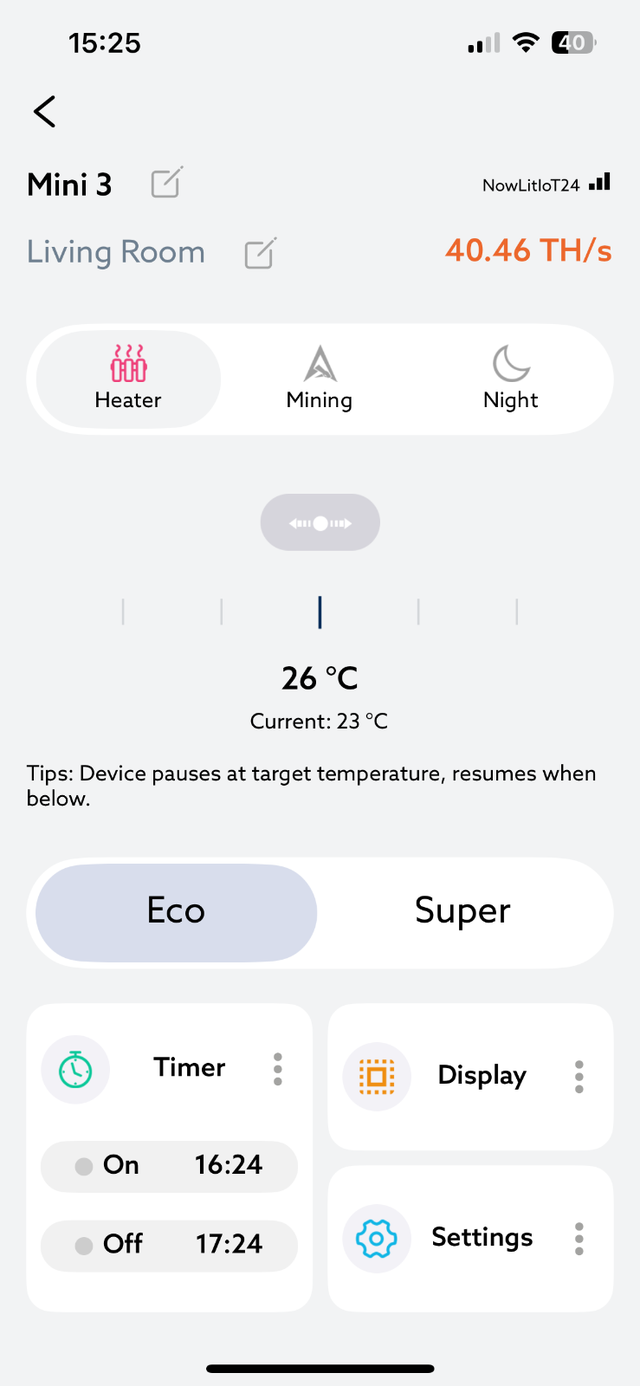Switch to Night mode
Viewport: 640px width, 1386px height.
[510, 379]
